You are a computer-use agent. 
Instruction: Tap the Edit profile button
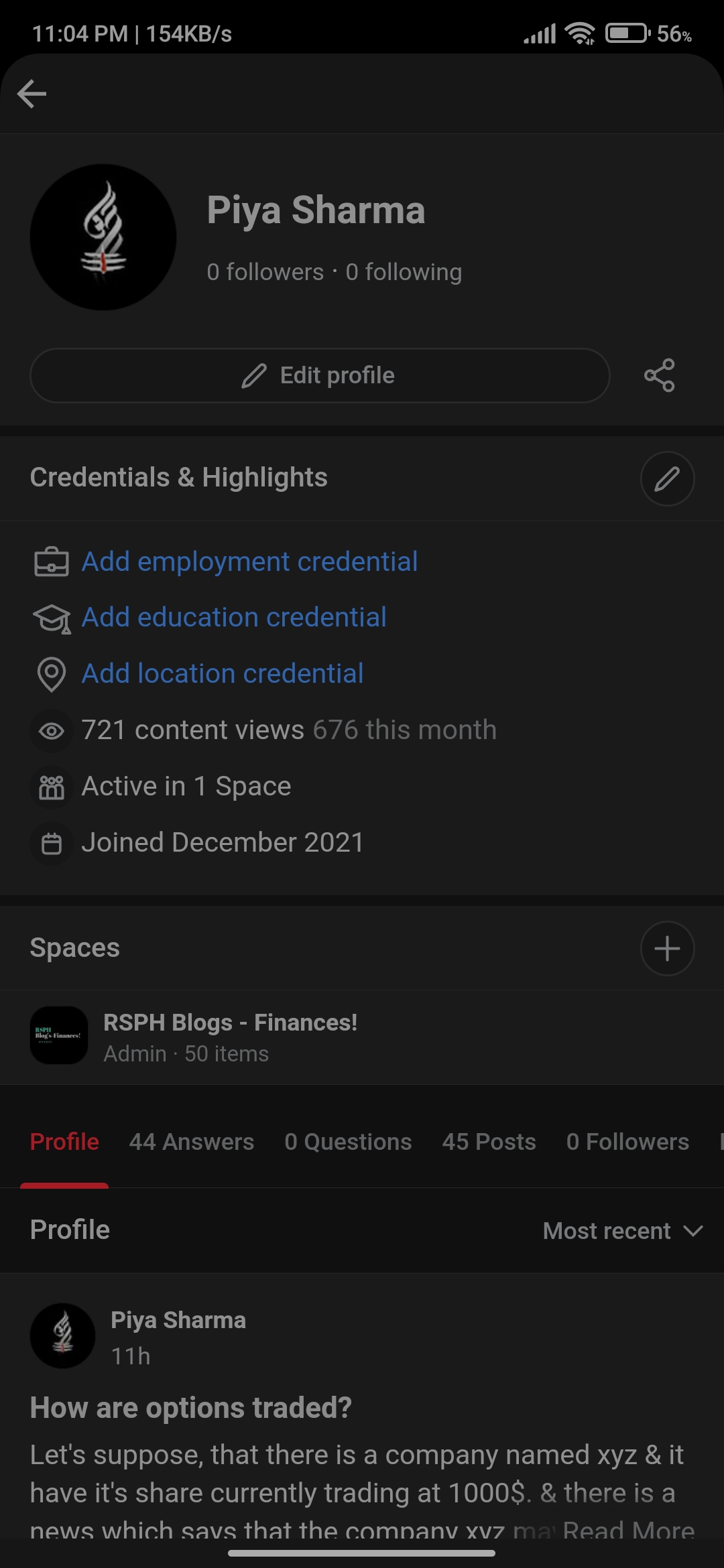pos(320,375)
